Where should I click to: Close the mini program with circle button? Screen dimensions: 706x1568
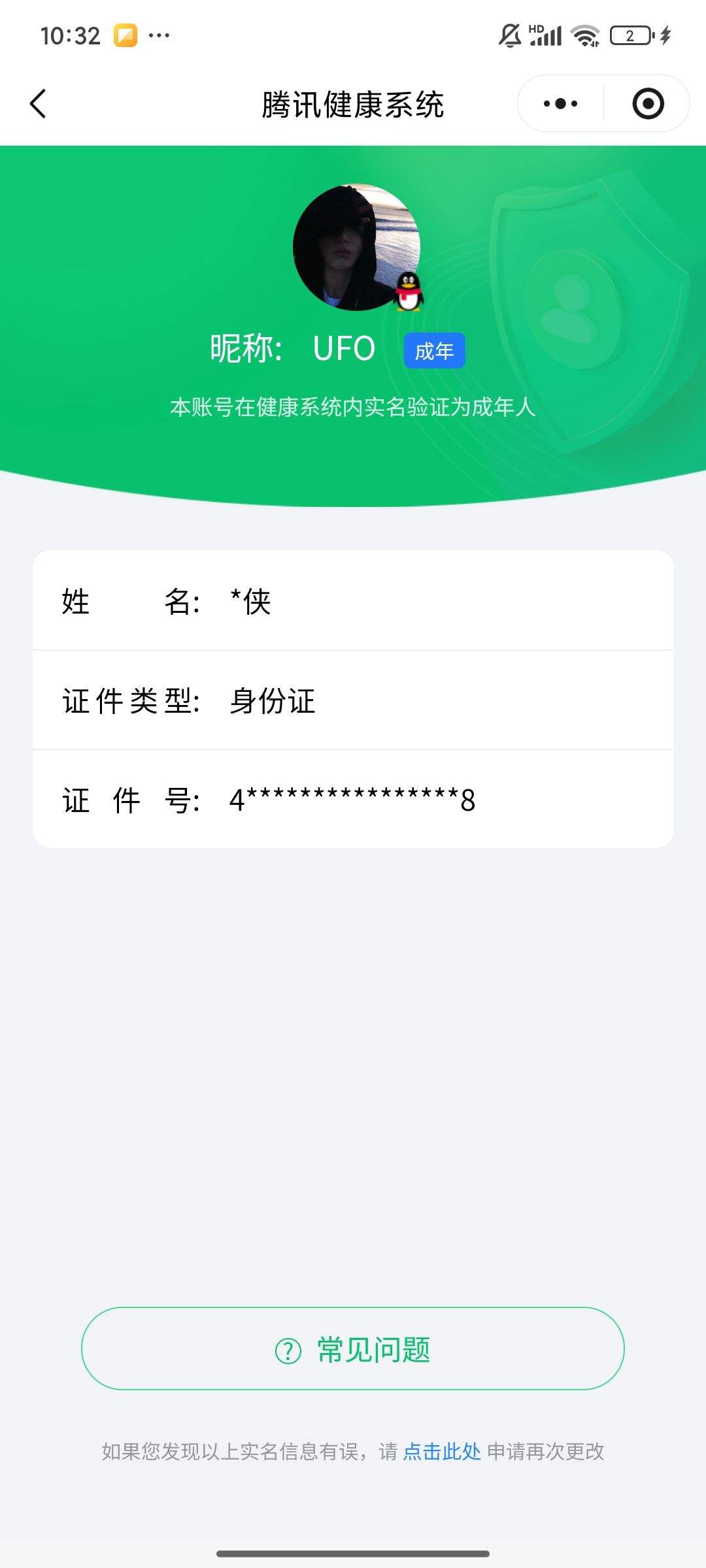[x=648, y=104]
